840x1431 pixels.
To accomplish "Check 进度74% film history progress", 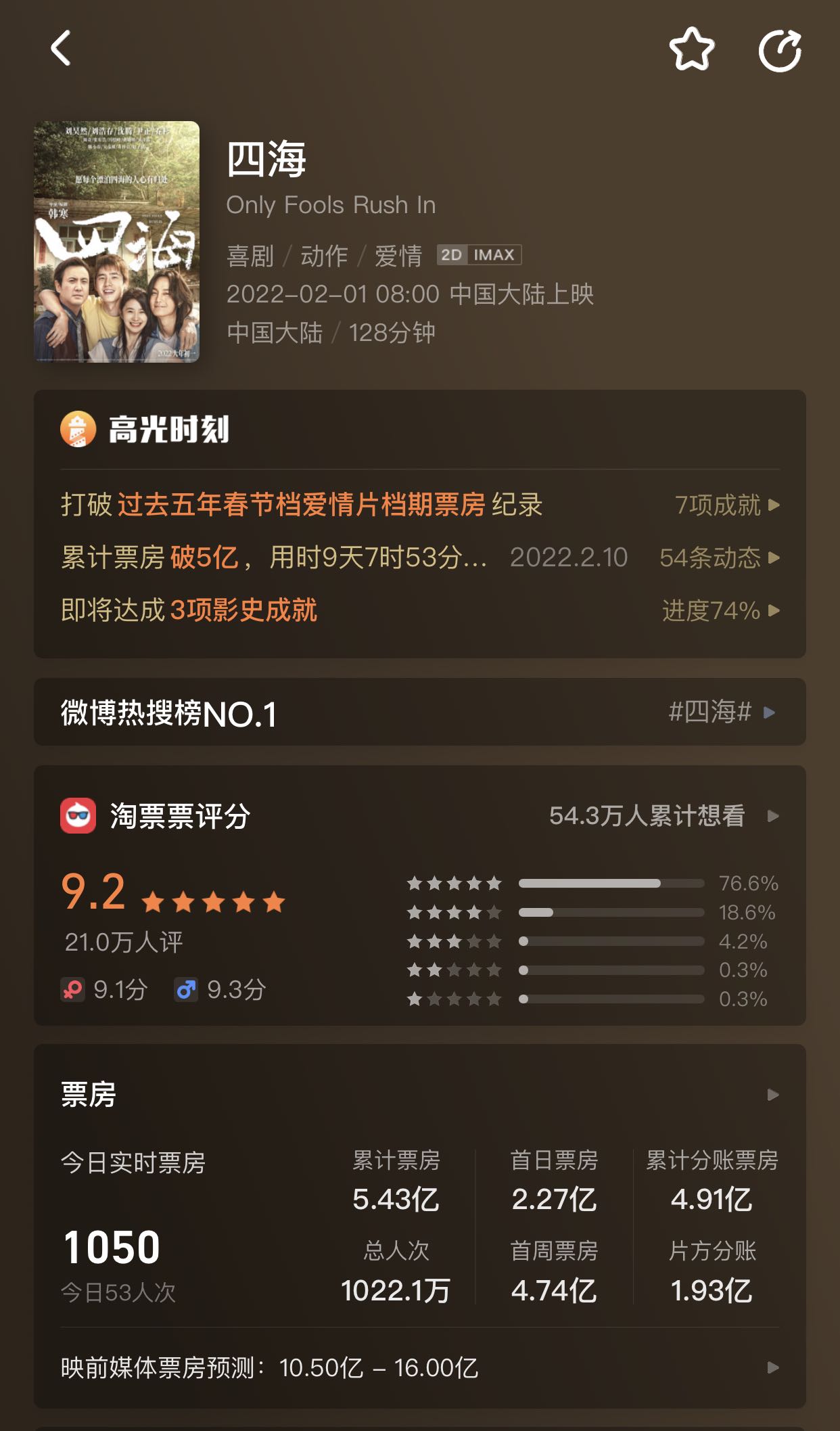I will coord(720,610).
